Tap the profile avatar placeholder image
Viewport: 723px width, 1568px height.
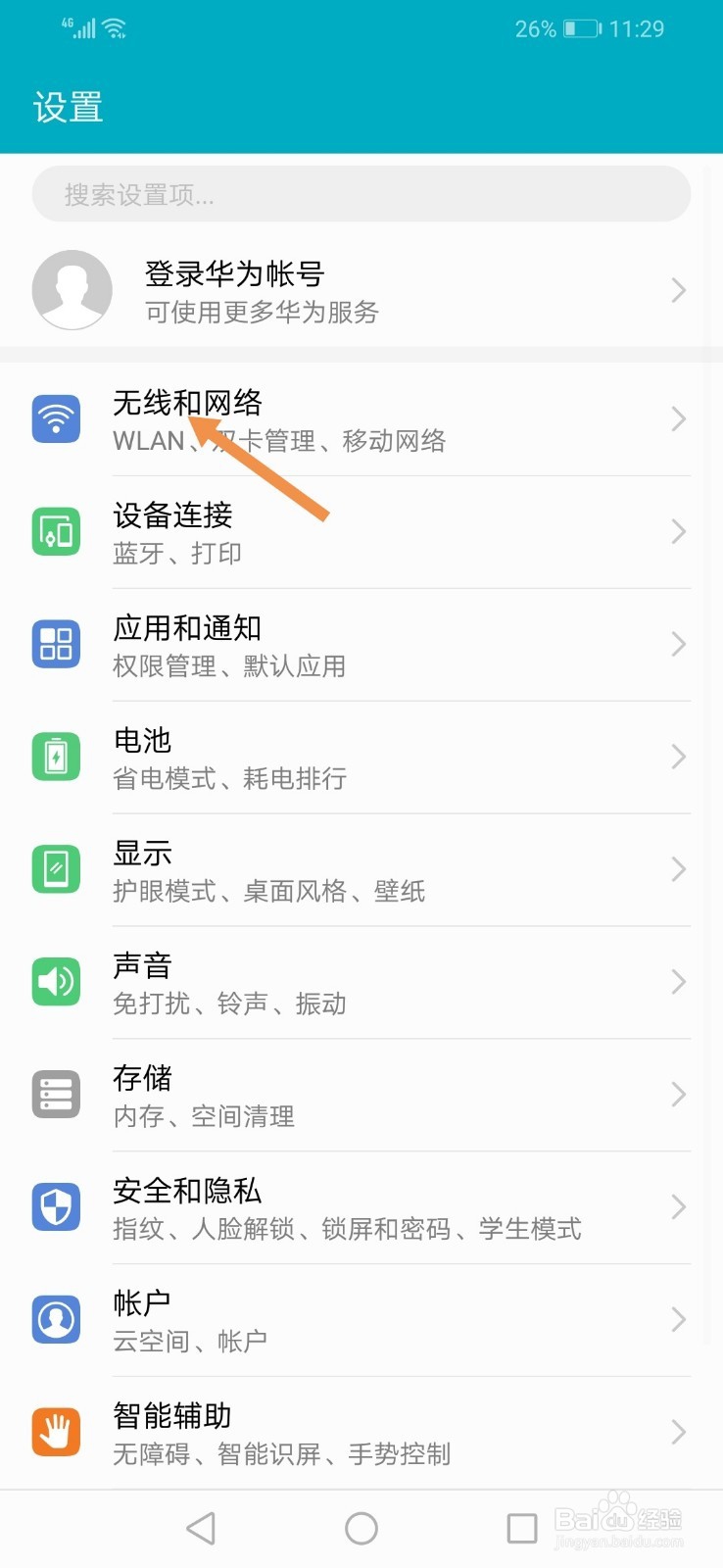pyautogui.click(x=72, y=290)
